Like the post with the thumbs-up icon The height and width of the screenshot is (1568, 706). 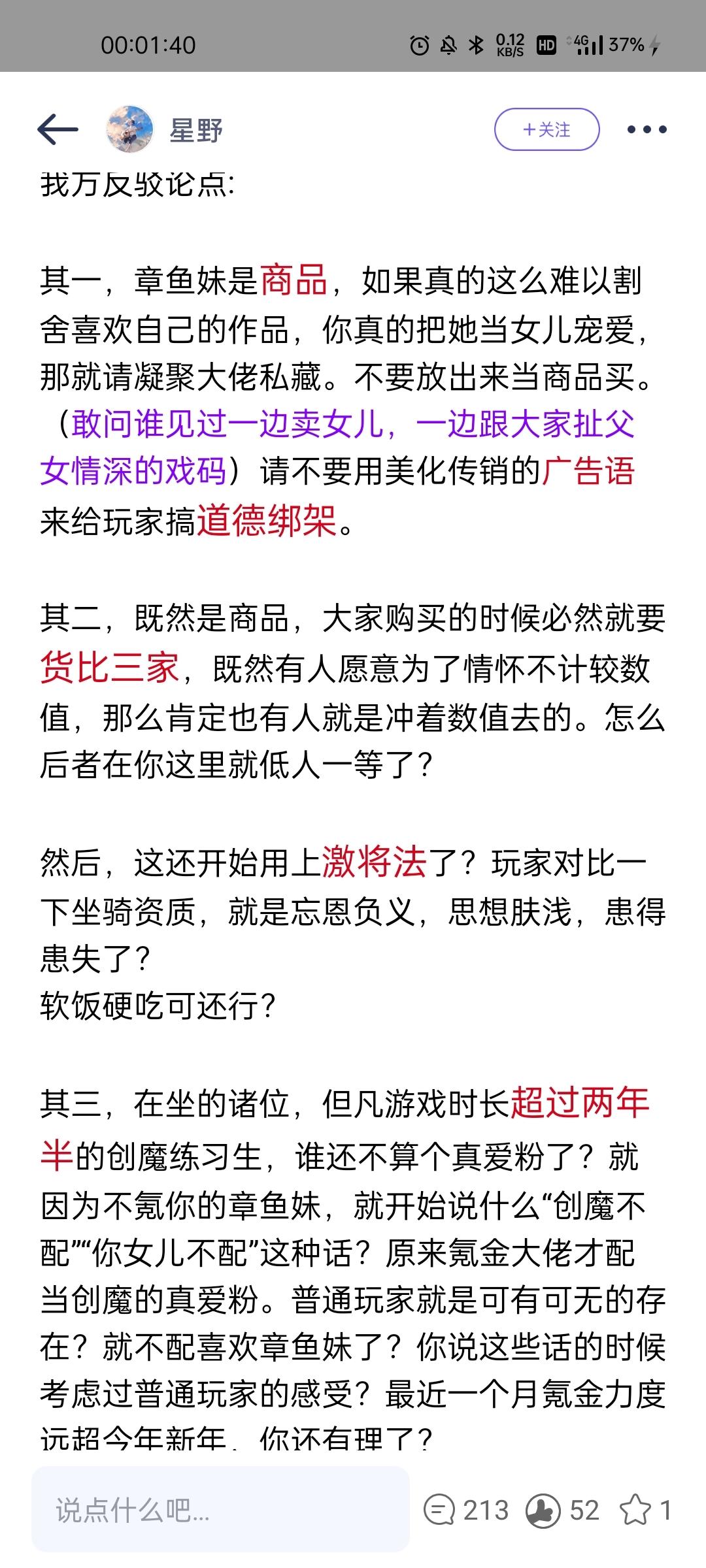[x=543, y=1510]
